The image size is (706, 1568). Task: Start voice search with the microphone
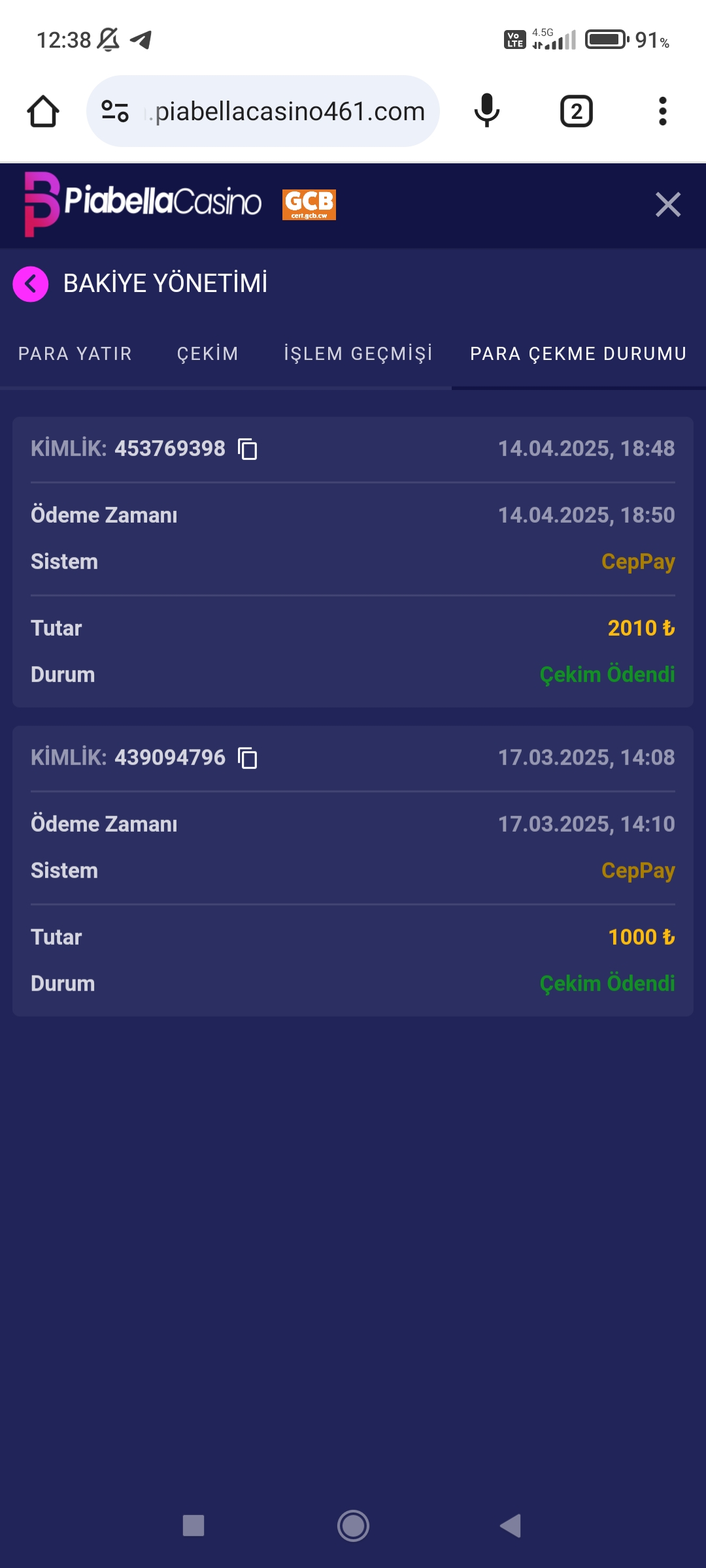486,111
